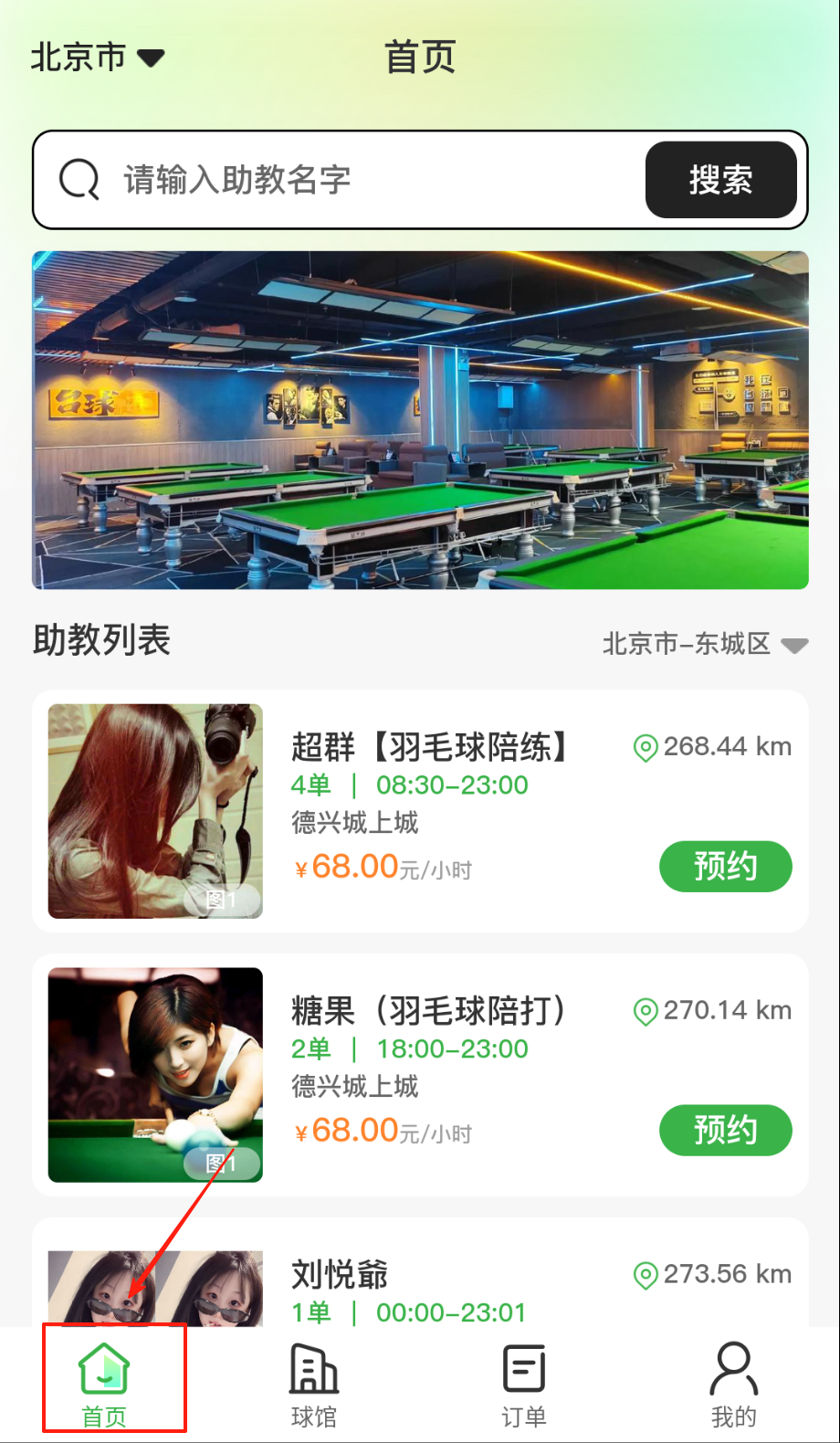Expand the 北京市-东城区 district filter
This screenshot has width=840, height=1443.
pyautogui.click(x=705, y=644)
